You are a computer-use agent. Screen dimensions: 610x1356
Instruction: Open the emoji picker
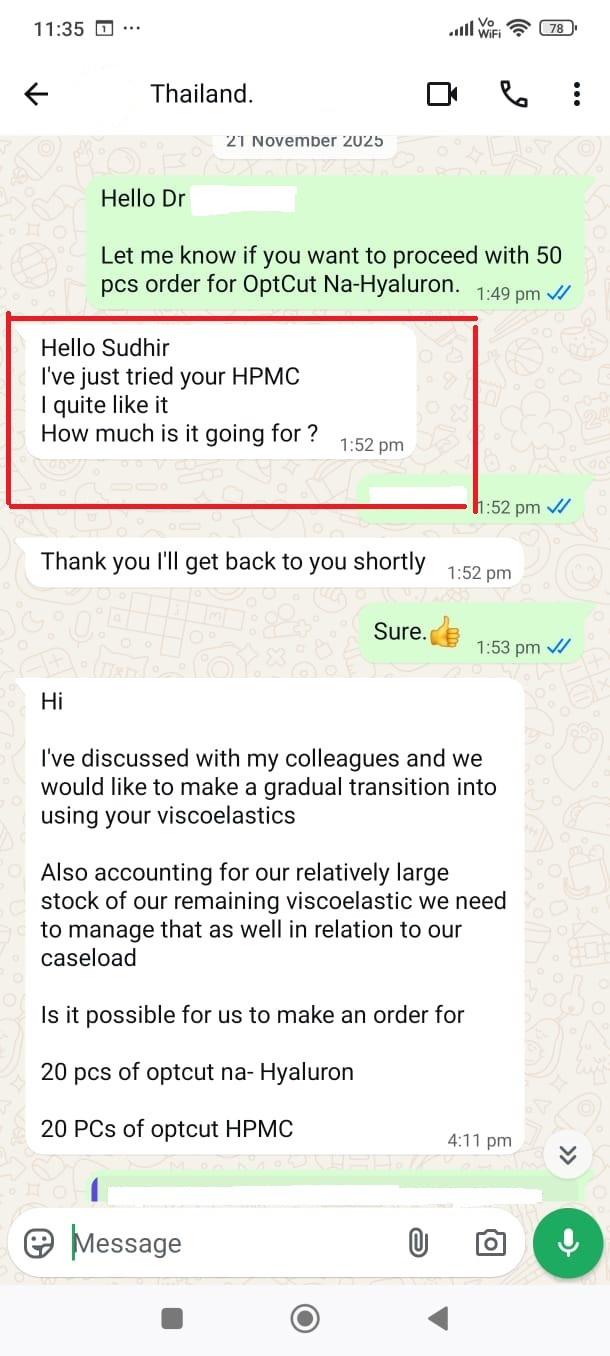pyautogui.click(x=39, y=1243)
